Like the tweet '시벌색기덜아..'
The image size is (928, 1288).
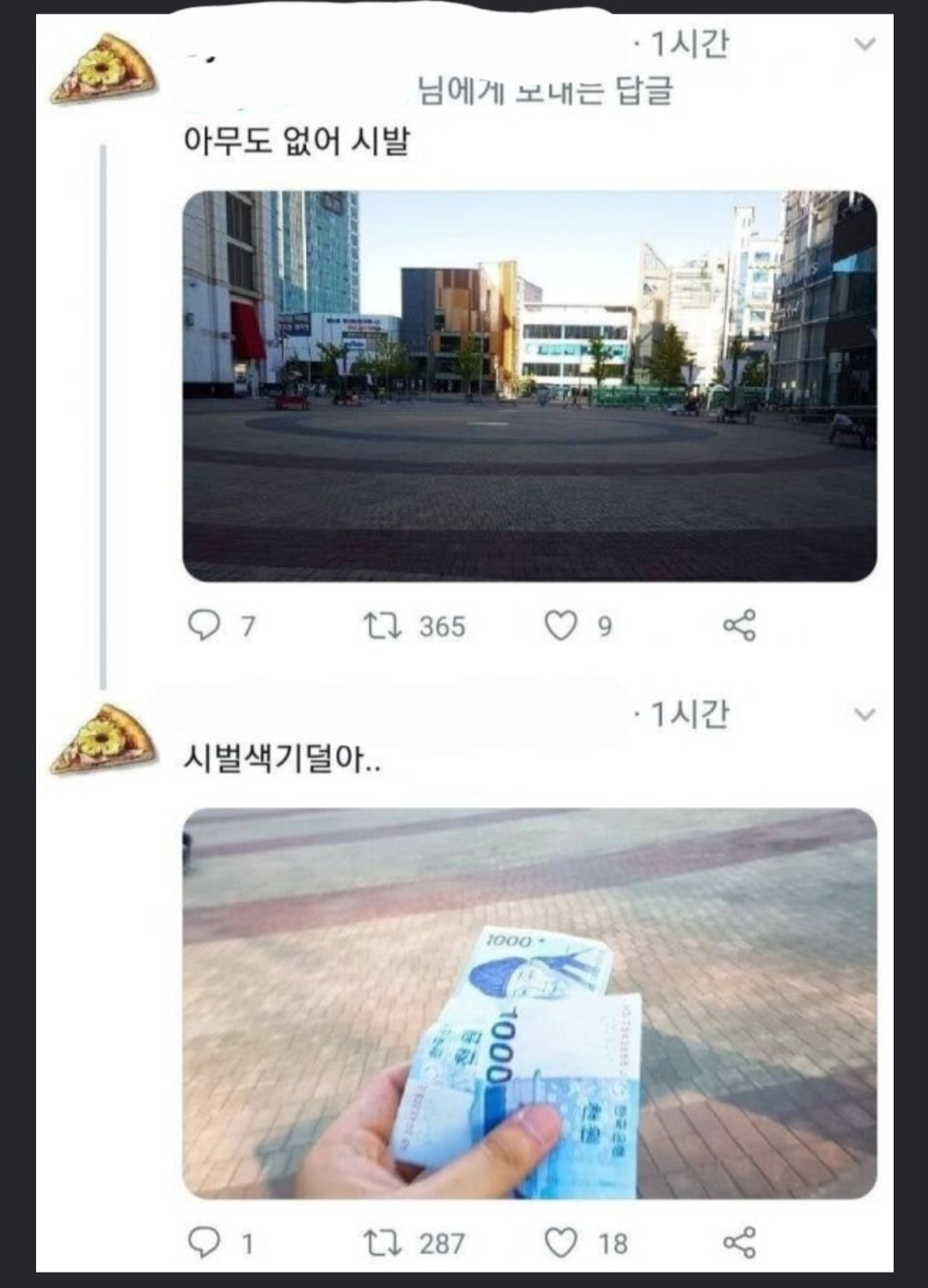(x=561, y=1242)
